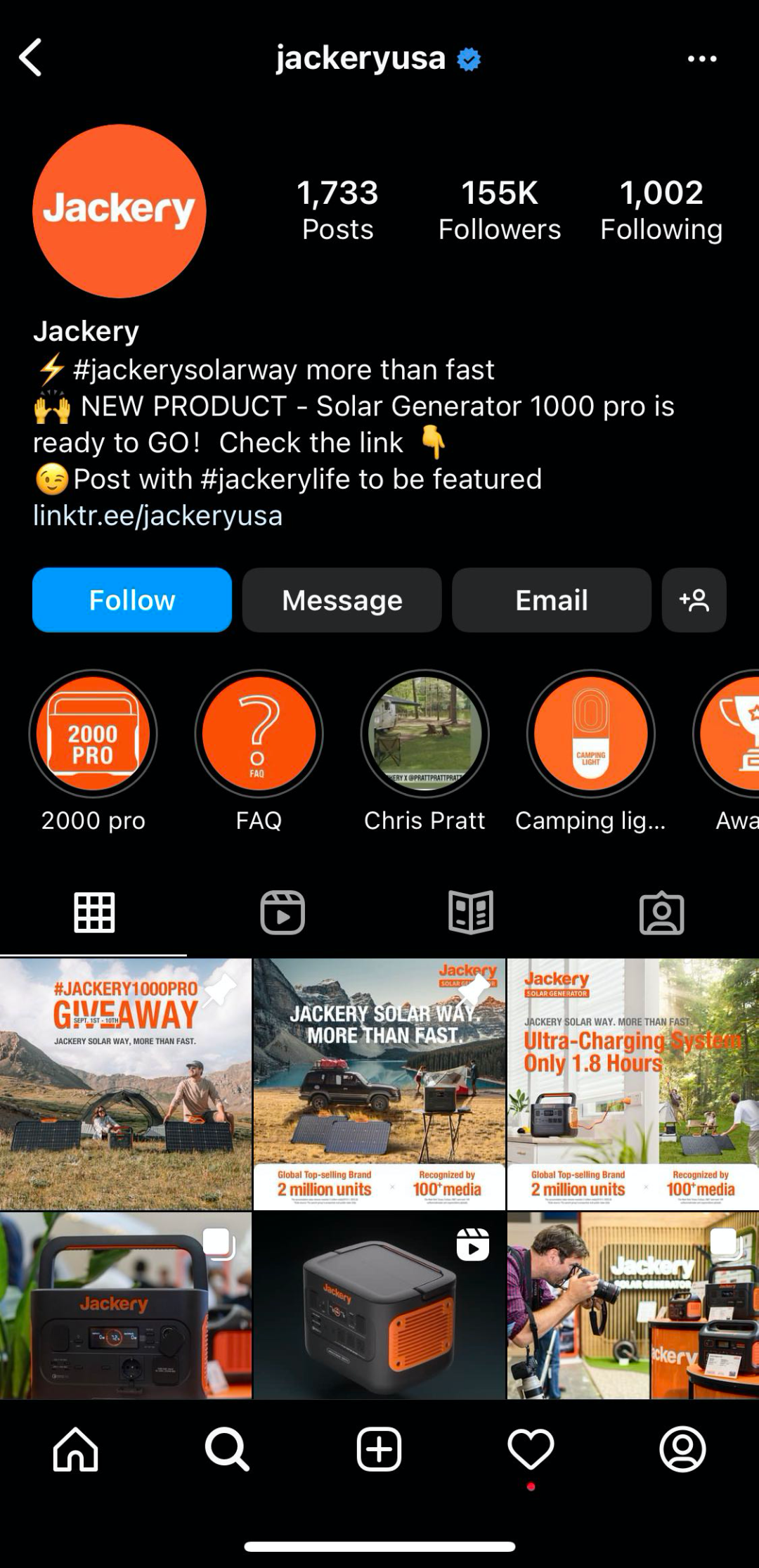View the 1,002 Following list
Screen dimensions: 759x1568
(x=661, y=210)
